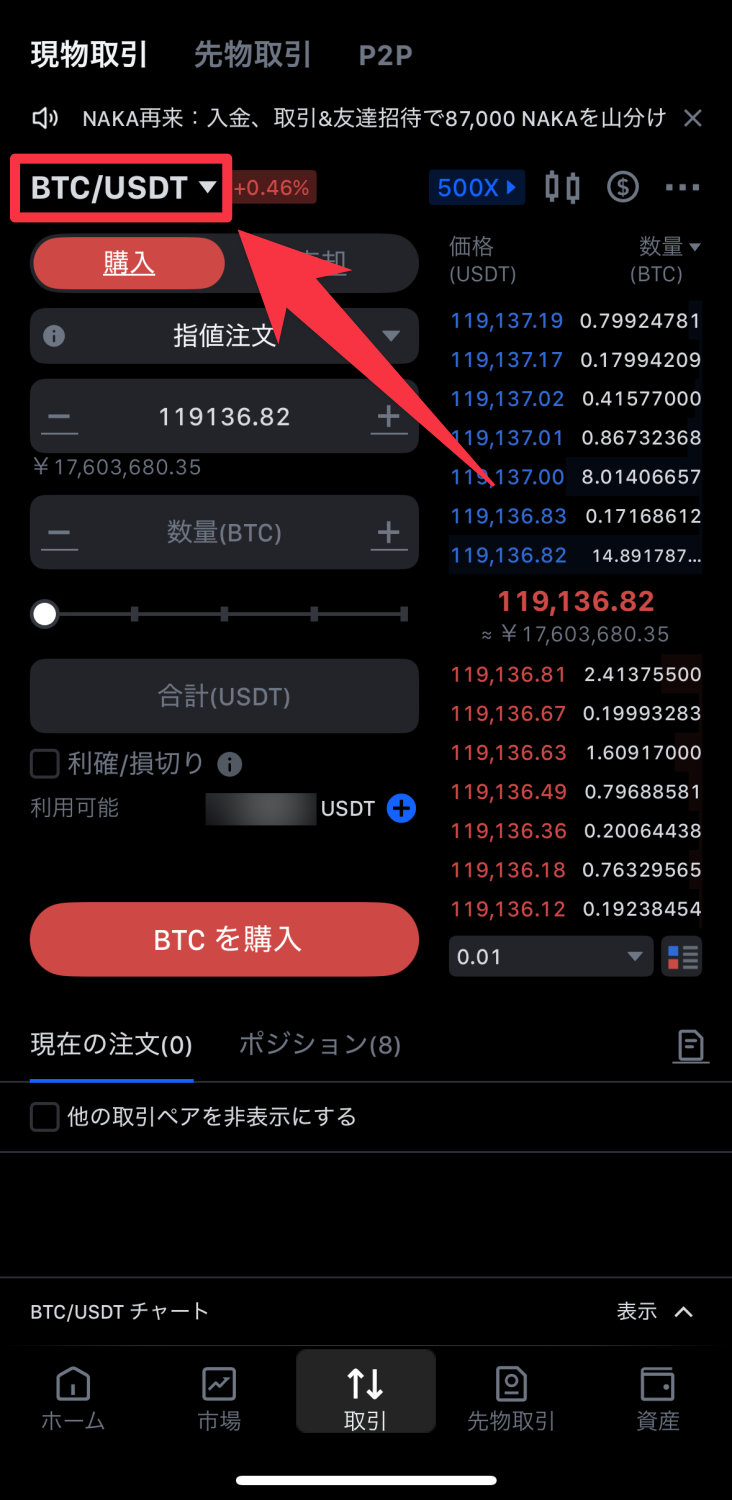Decrease the price with the minus stepper

(60, 417)
